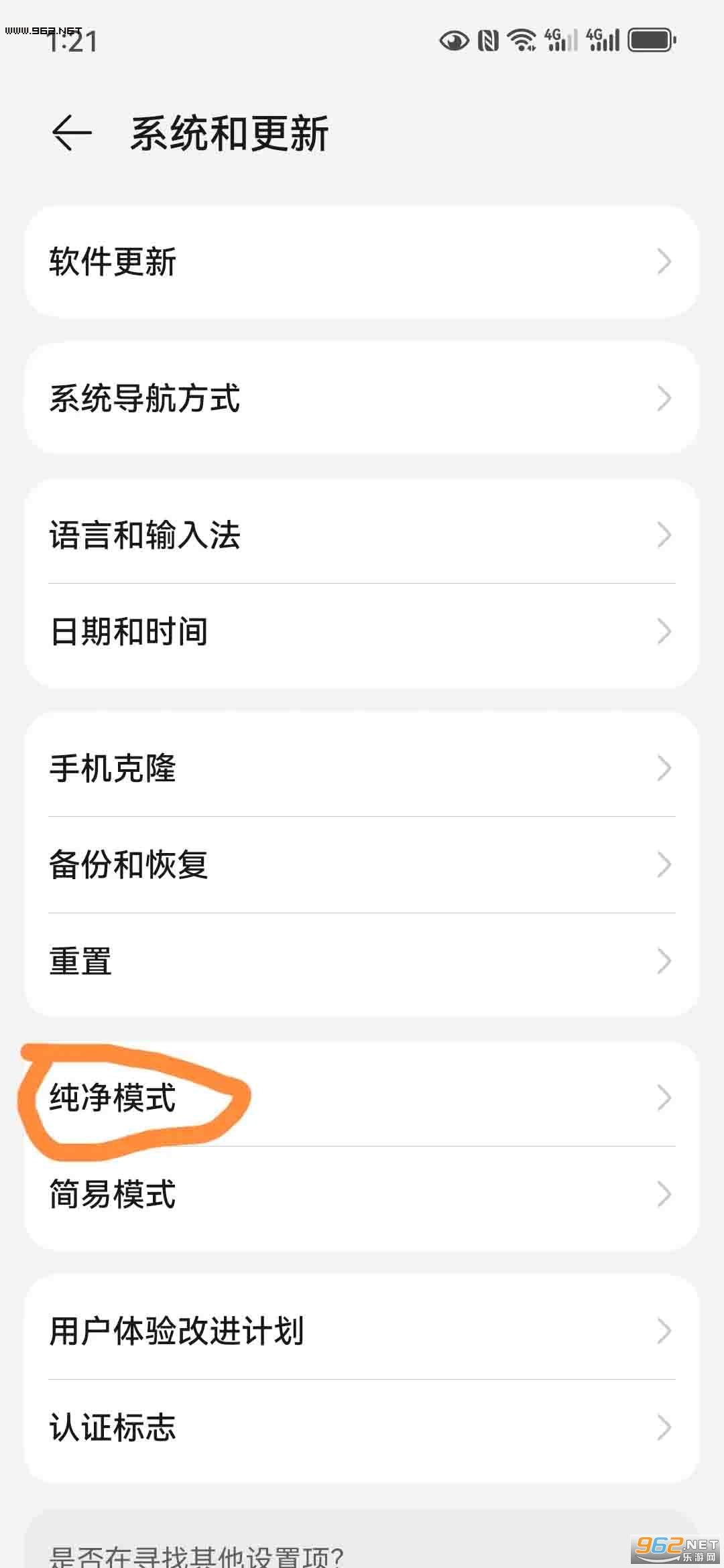This screenshot has height=1568, width=724.
Task: Open 系统导航方式 settings
Action: 362,398
